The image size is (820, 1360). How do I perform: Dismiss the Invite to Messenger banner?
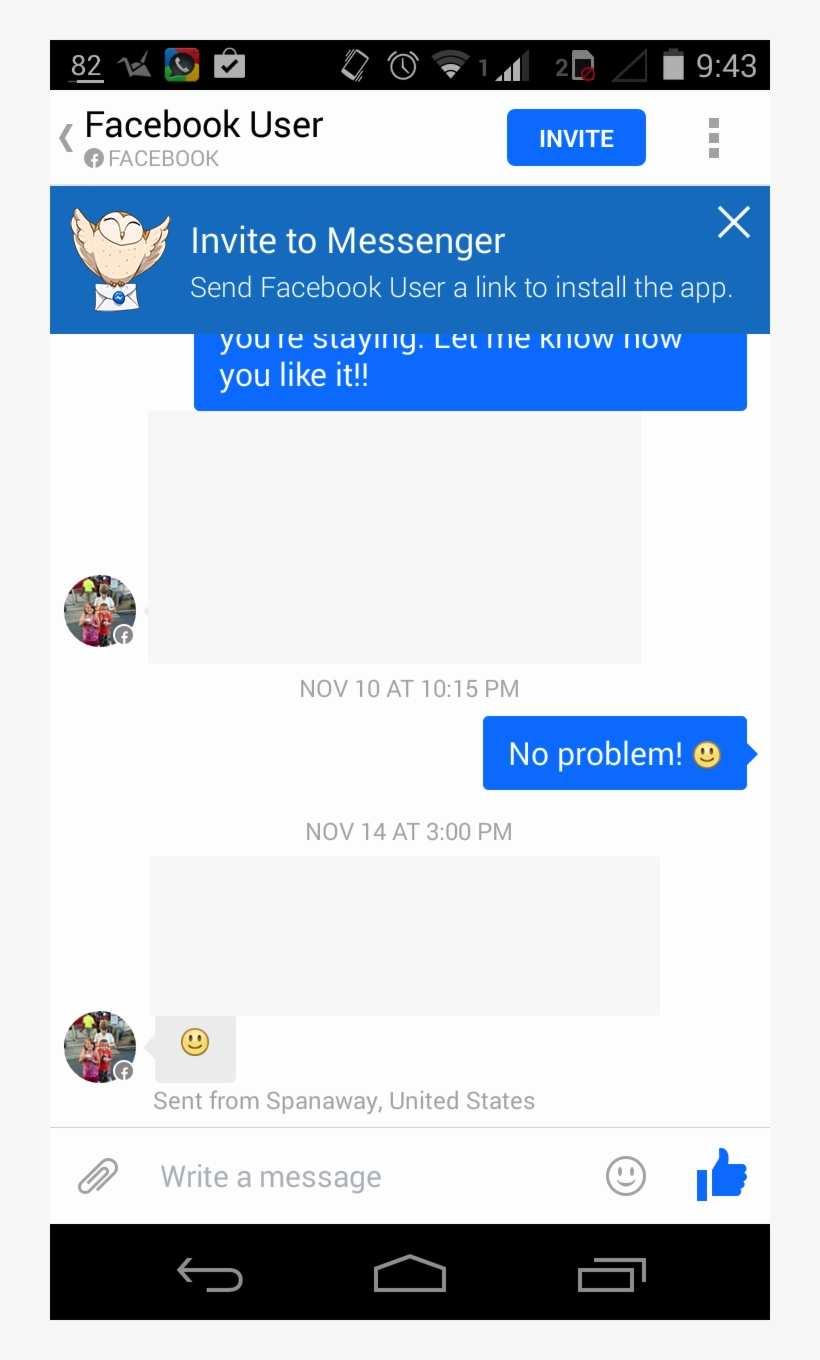[x=733, y=222]
